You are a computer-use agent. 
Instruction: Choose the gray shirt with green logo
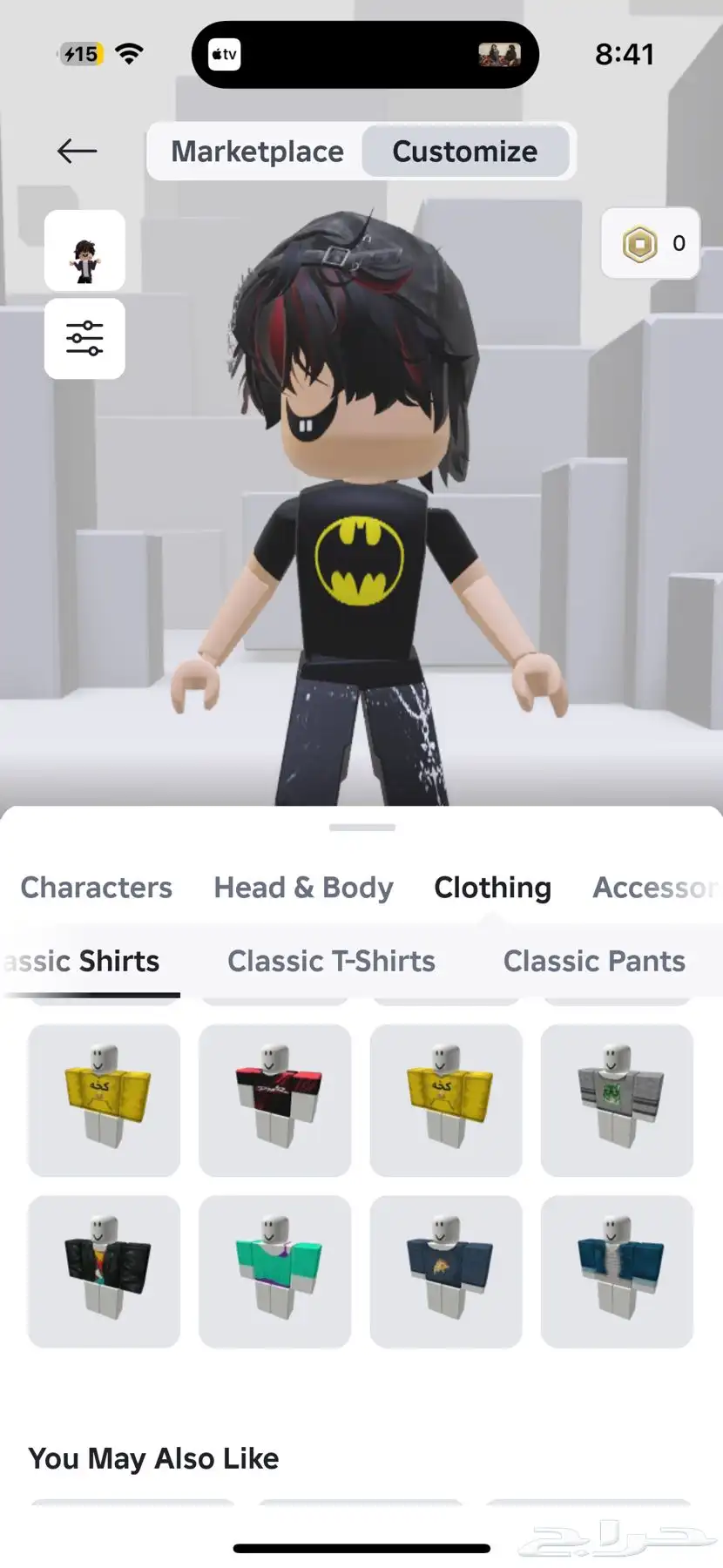617,1100
